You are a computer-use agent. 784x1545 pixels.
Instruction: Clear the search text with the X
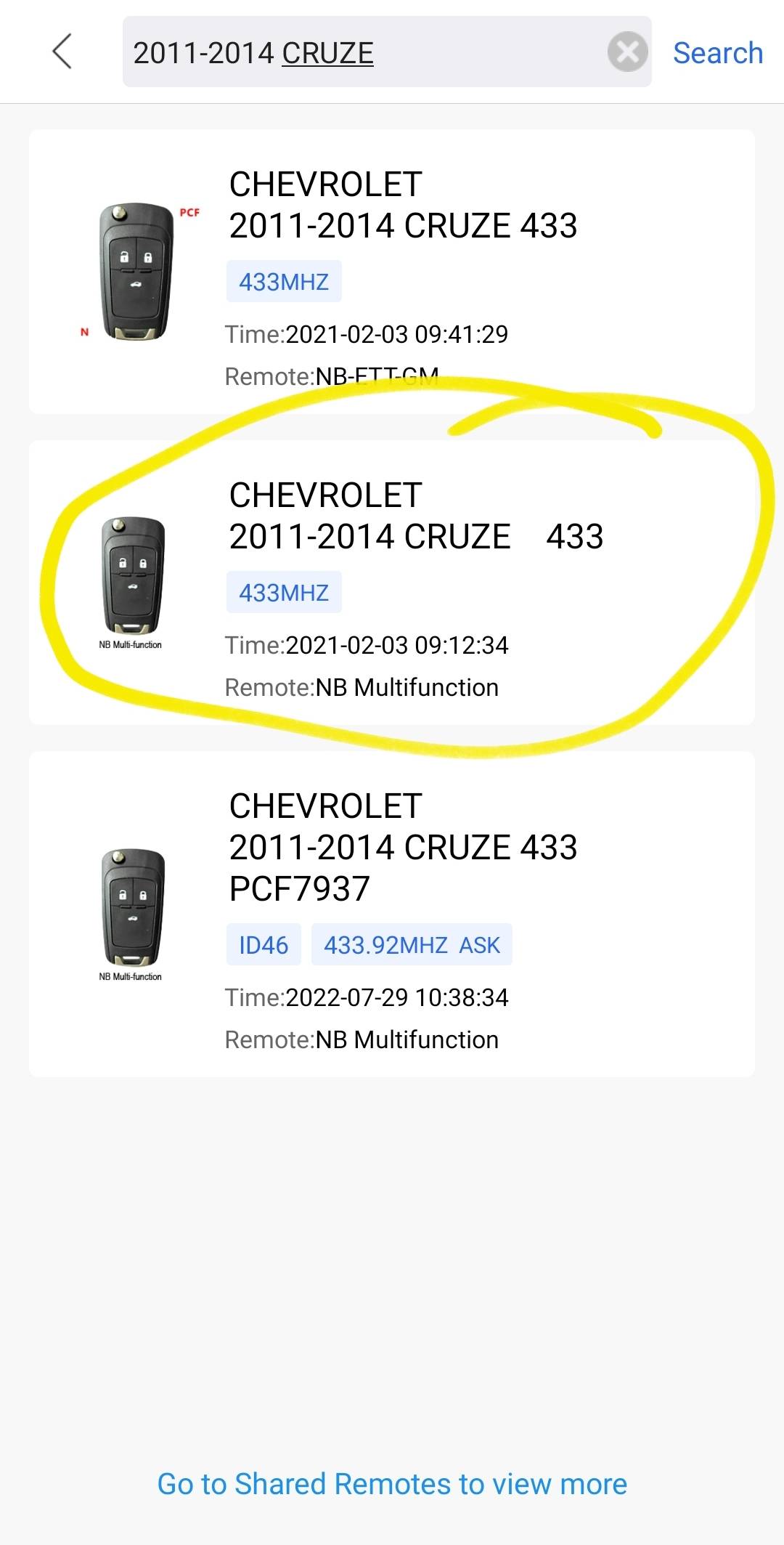[627, 52]
